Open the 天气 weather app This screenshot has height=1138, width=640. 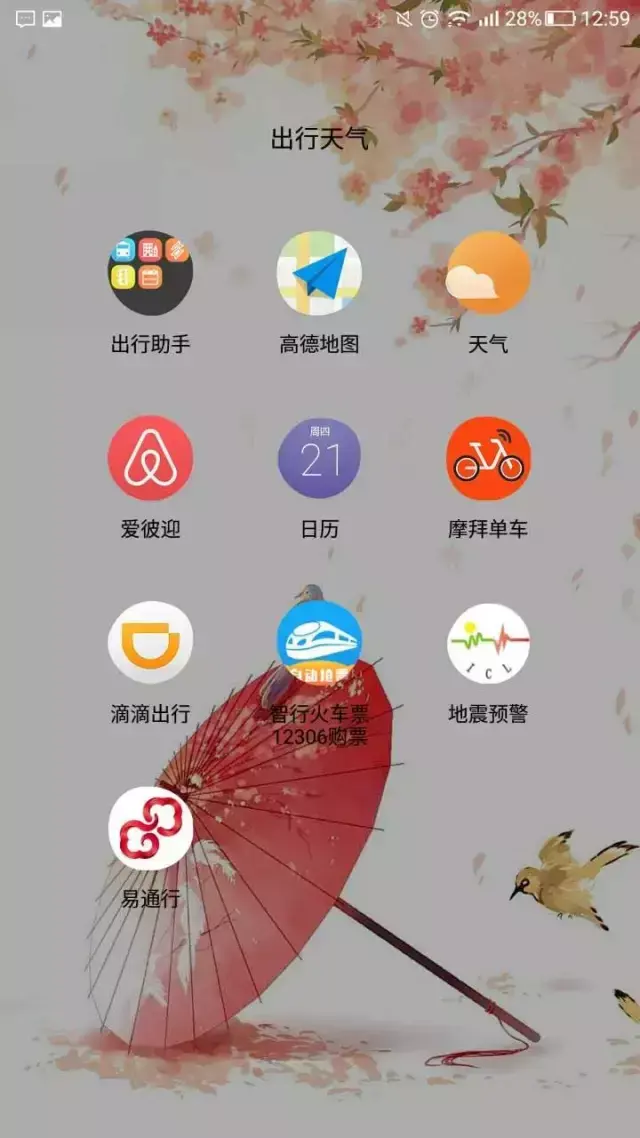coord(488,274)
